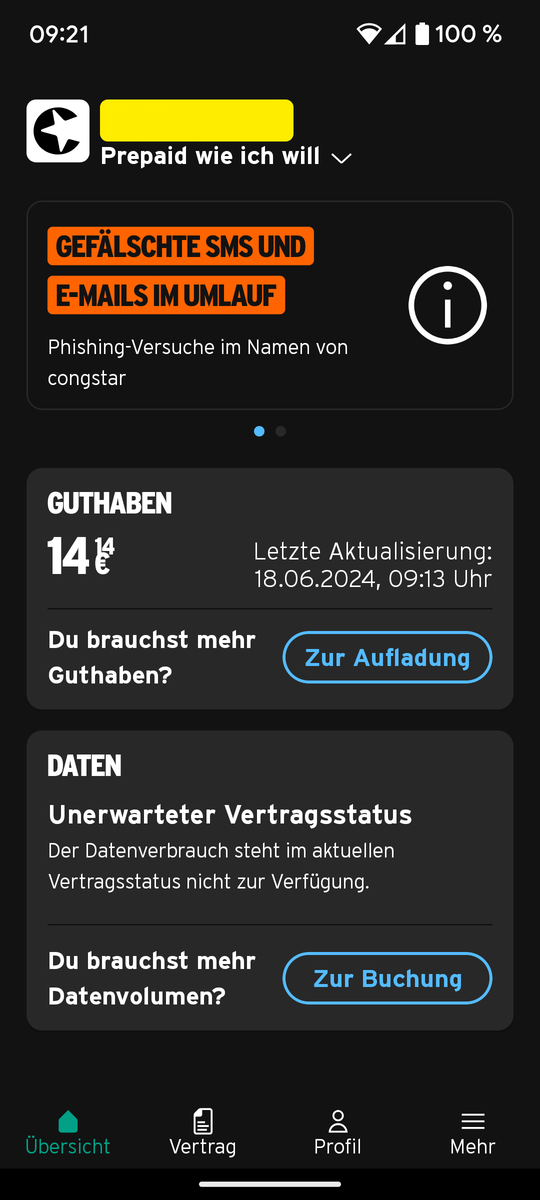Tap Zur Buchung to book more data
The width and height of the screenshot is (540, 1200).
pyautogui.click(x=387, y=978)
